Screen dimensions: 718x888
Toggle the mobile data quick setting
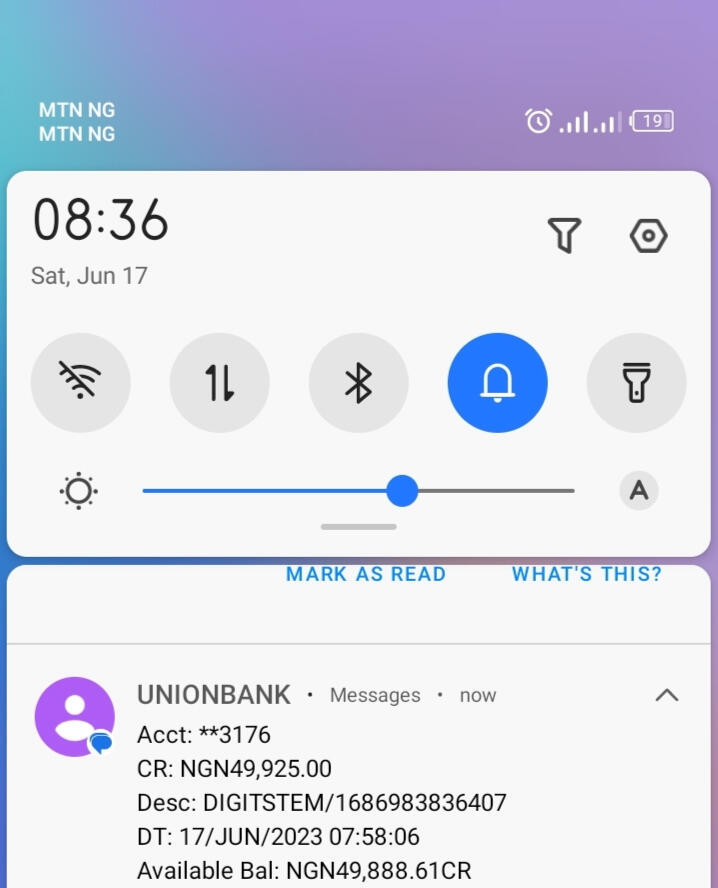point(219,383)
